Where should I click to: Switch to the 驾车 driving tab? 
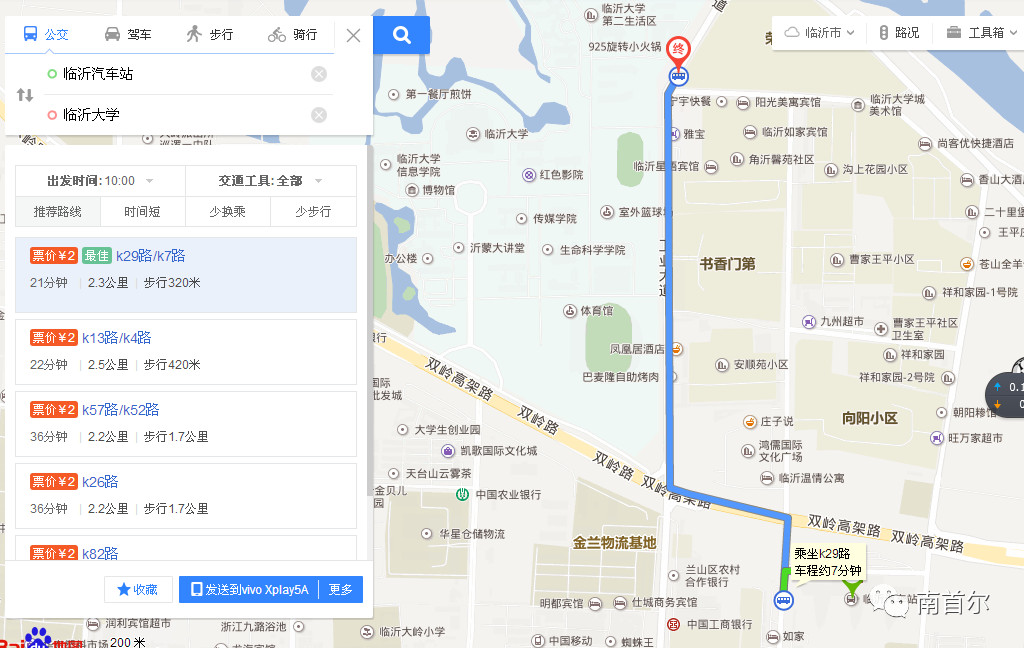[x=128, y=34]
